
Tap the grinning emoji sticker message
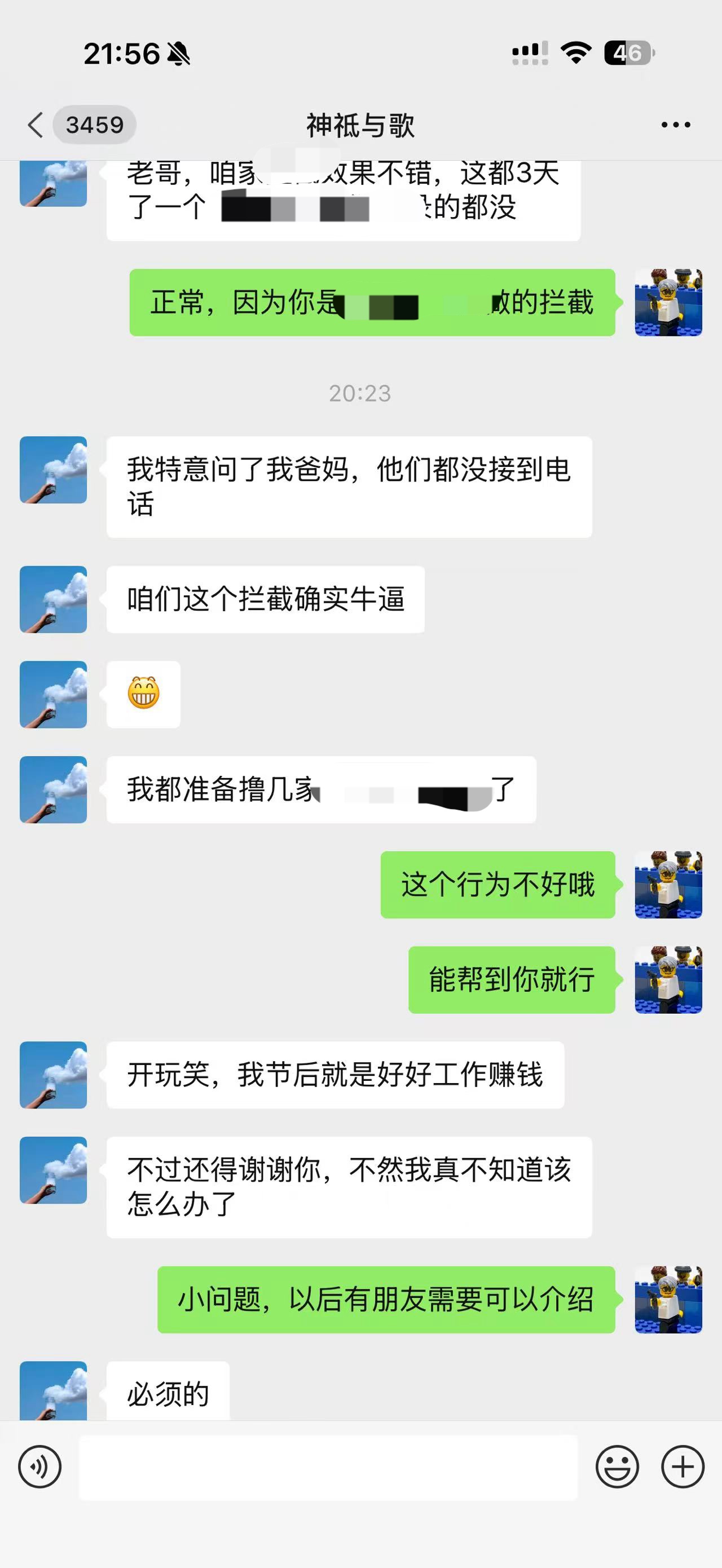click(x=144, y=695)
